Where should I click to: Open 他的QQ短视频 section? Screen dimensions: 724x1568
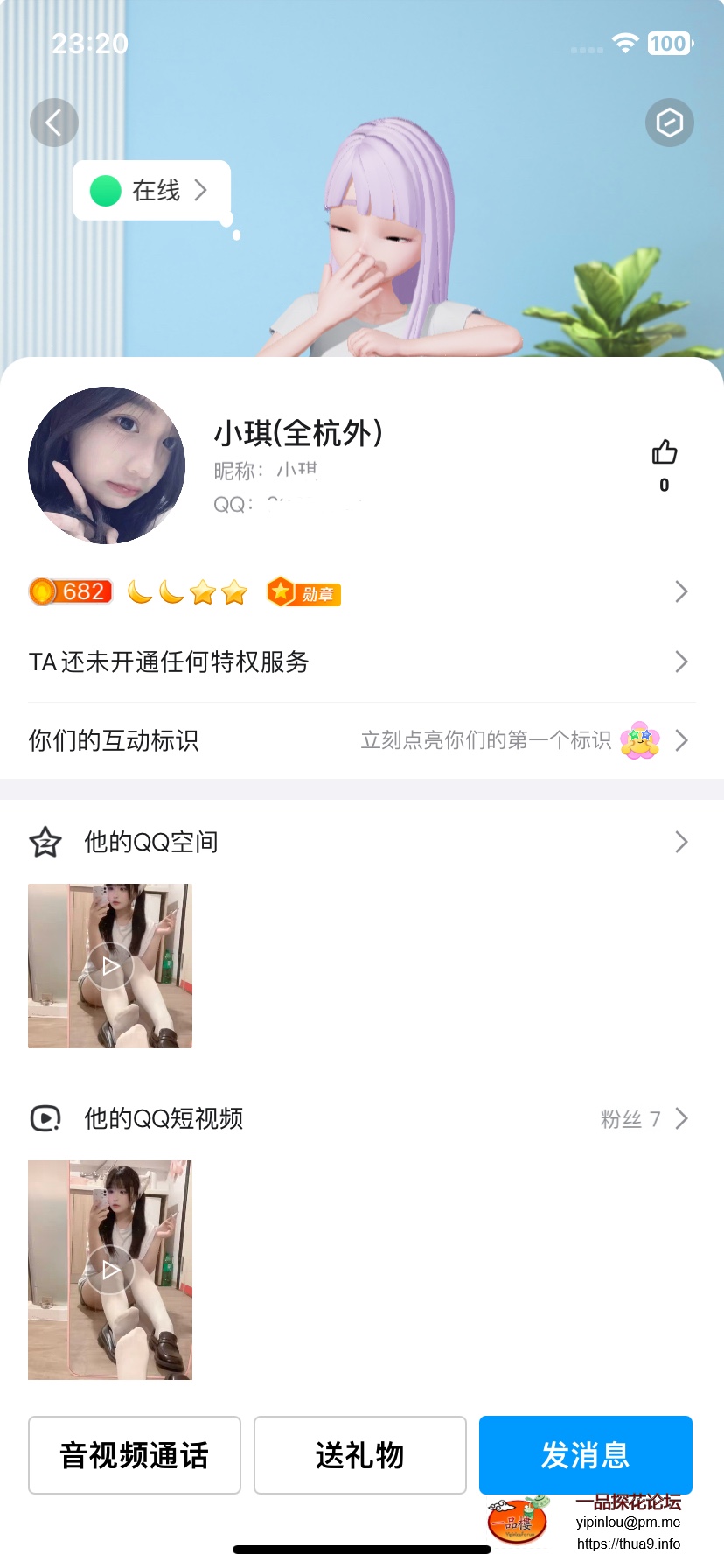click(x=359, y=1118)
